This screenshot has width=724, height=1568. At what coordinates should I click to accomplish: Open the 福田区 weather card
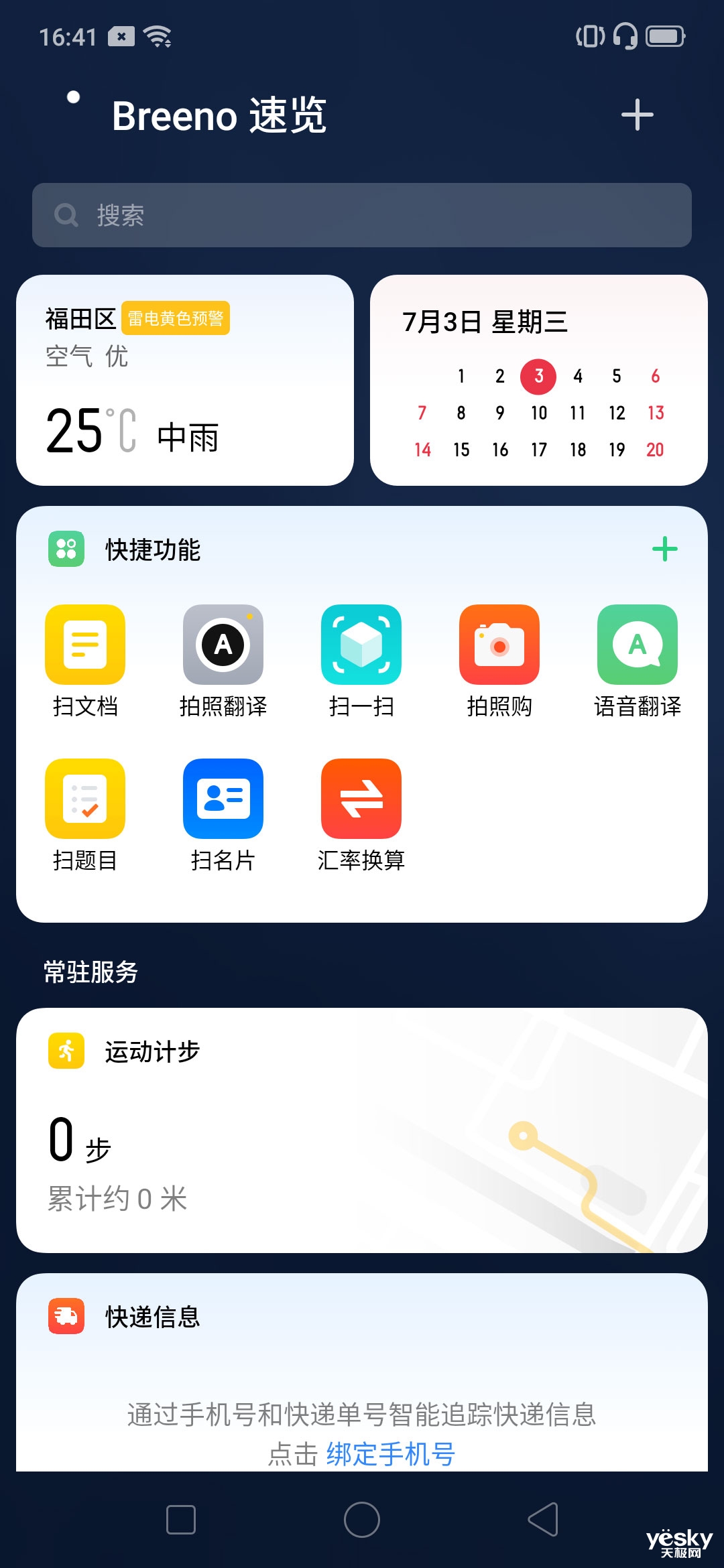(x=185, y=380)
